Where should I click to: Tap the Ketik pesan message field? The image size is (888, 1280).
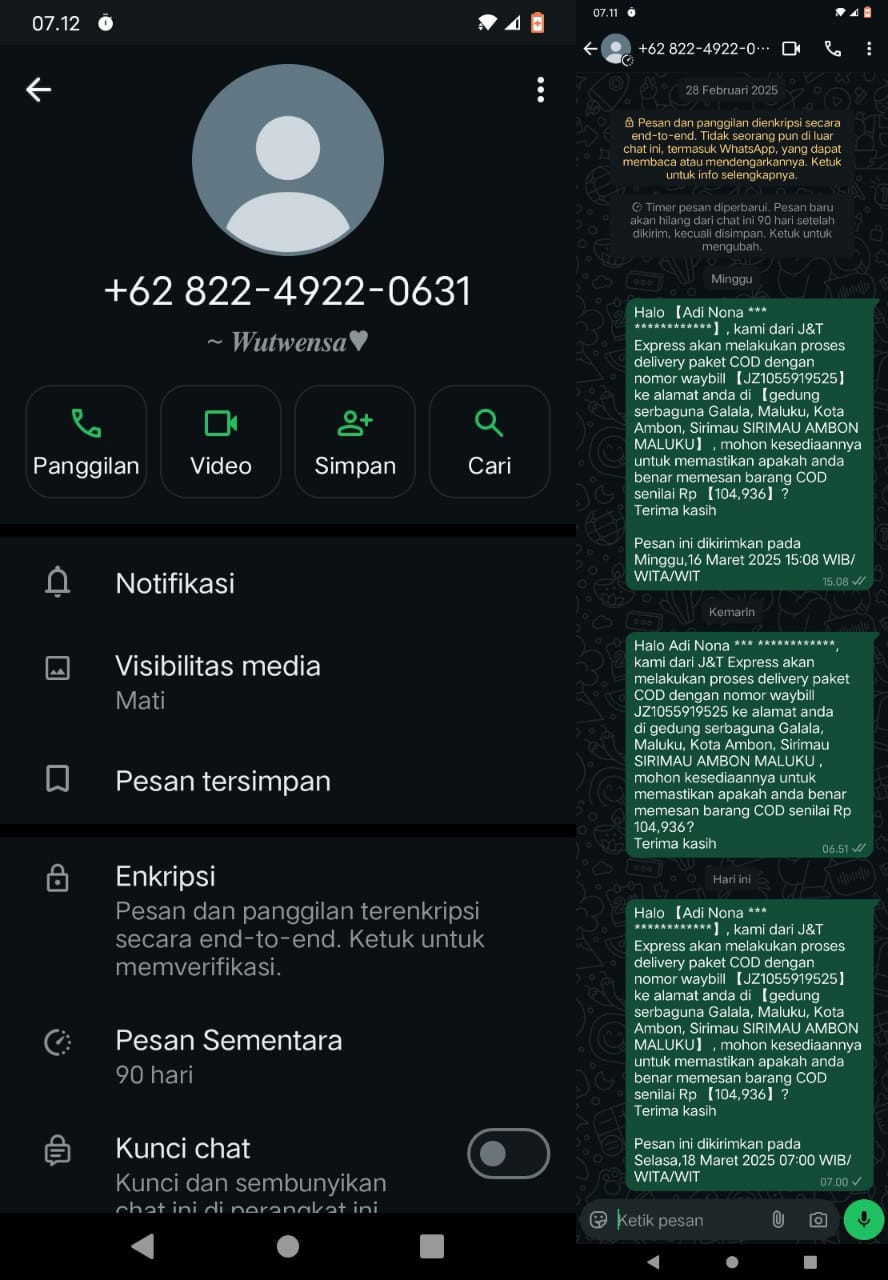tap(688, 1220)
